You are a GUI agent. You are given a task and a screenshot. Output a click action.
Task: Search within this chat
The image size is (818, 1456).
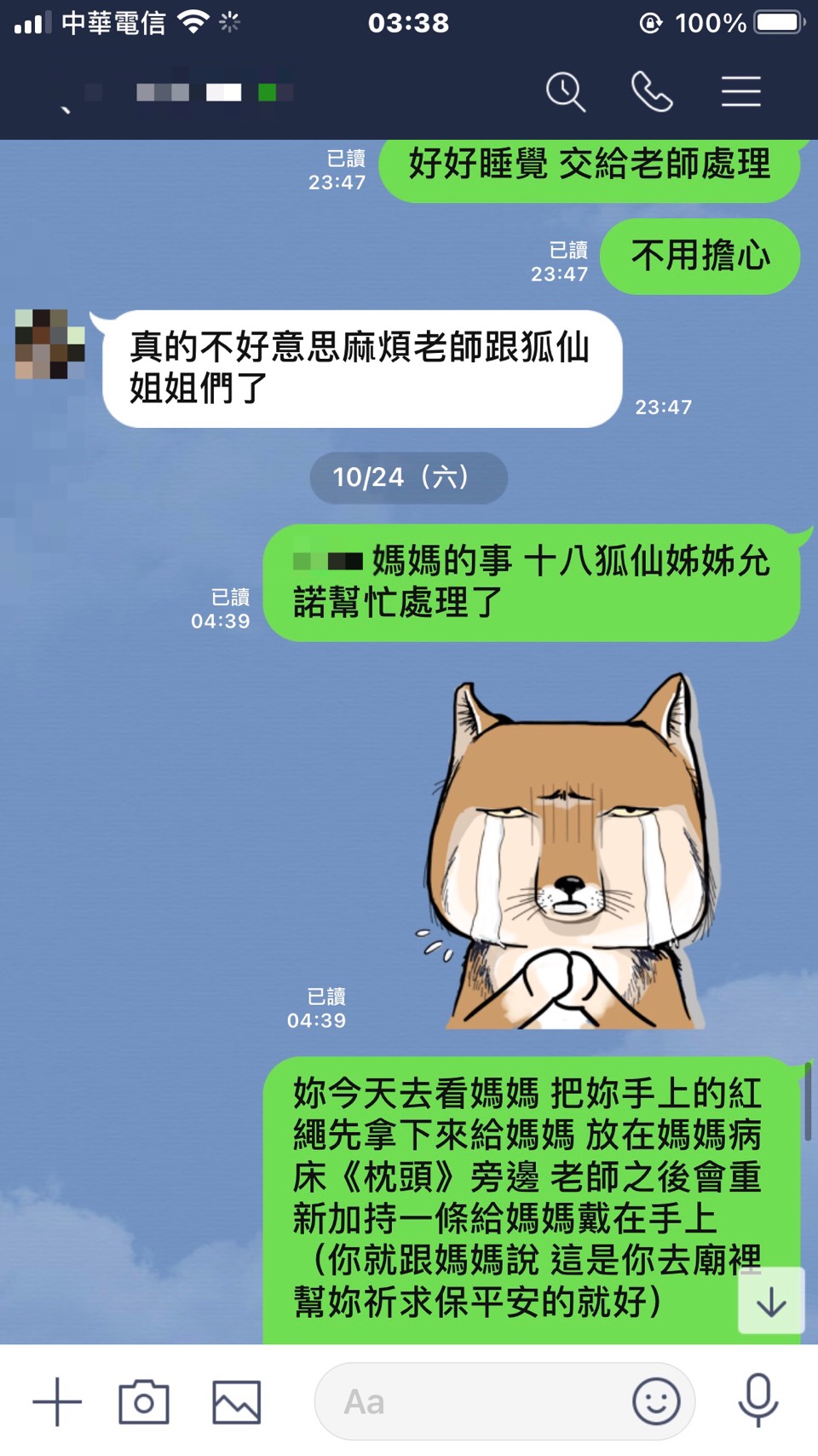pyautogui.click(x=566, y=92)
